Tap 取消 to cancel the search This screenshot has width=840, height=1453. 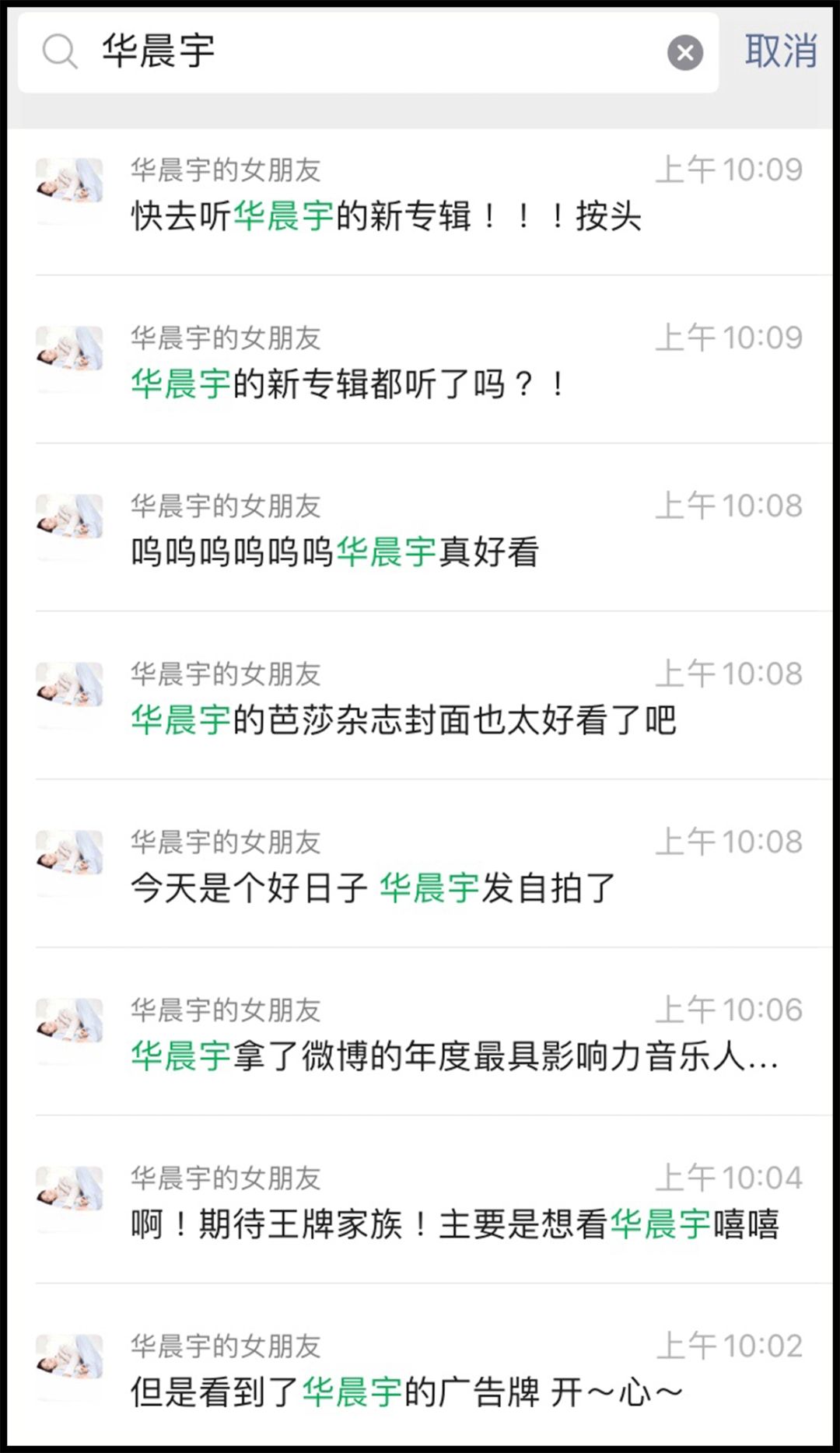click(x=780, y=51)
